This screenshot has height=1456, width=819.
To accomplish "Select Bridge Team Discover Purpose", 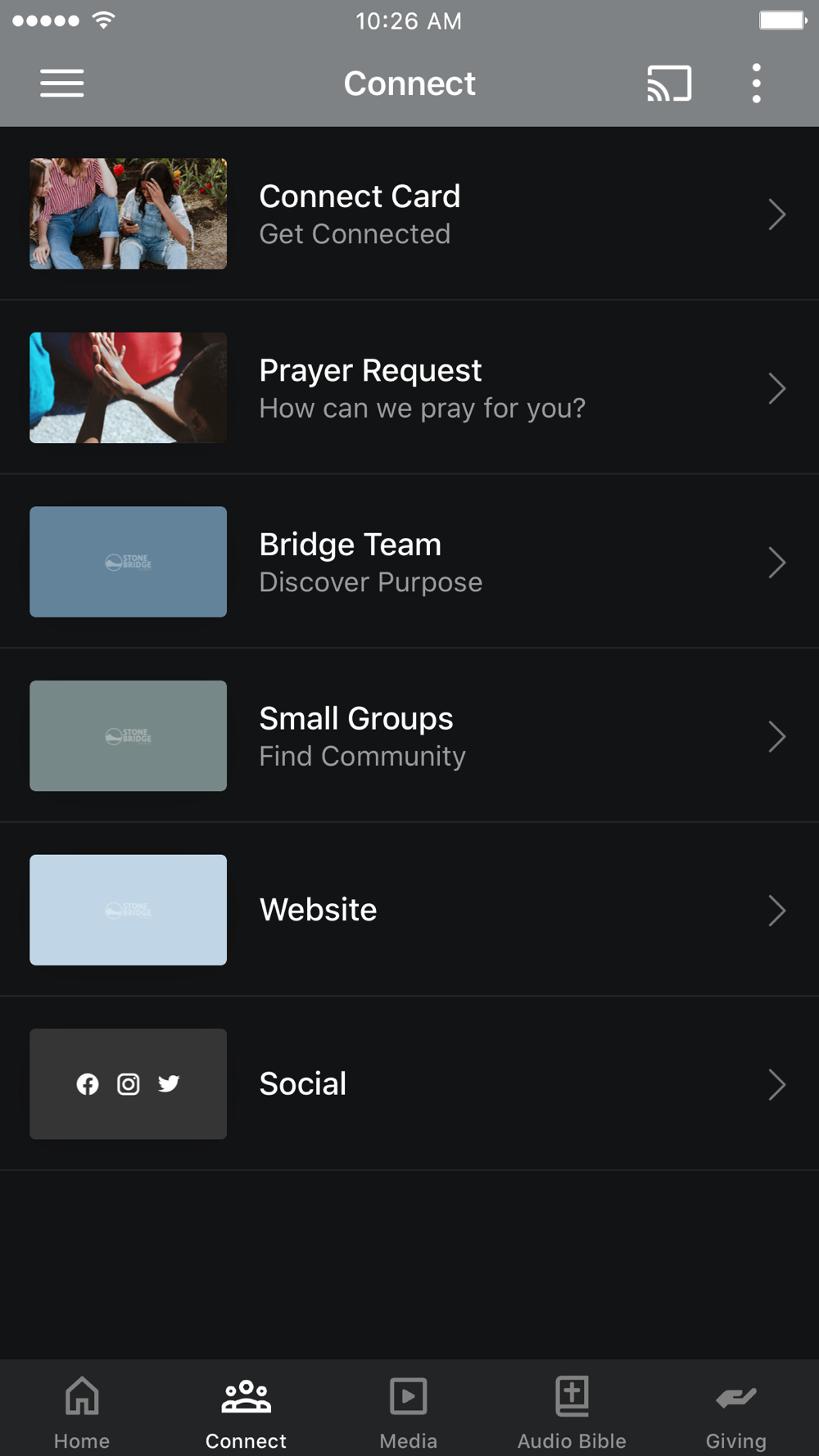I will coord(409,562).
